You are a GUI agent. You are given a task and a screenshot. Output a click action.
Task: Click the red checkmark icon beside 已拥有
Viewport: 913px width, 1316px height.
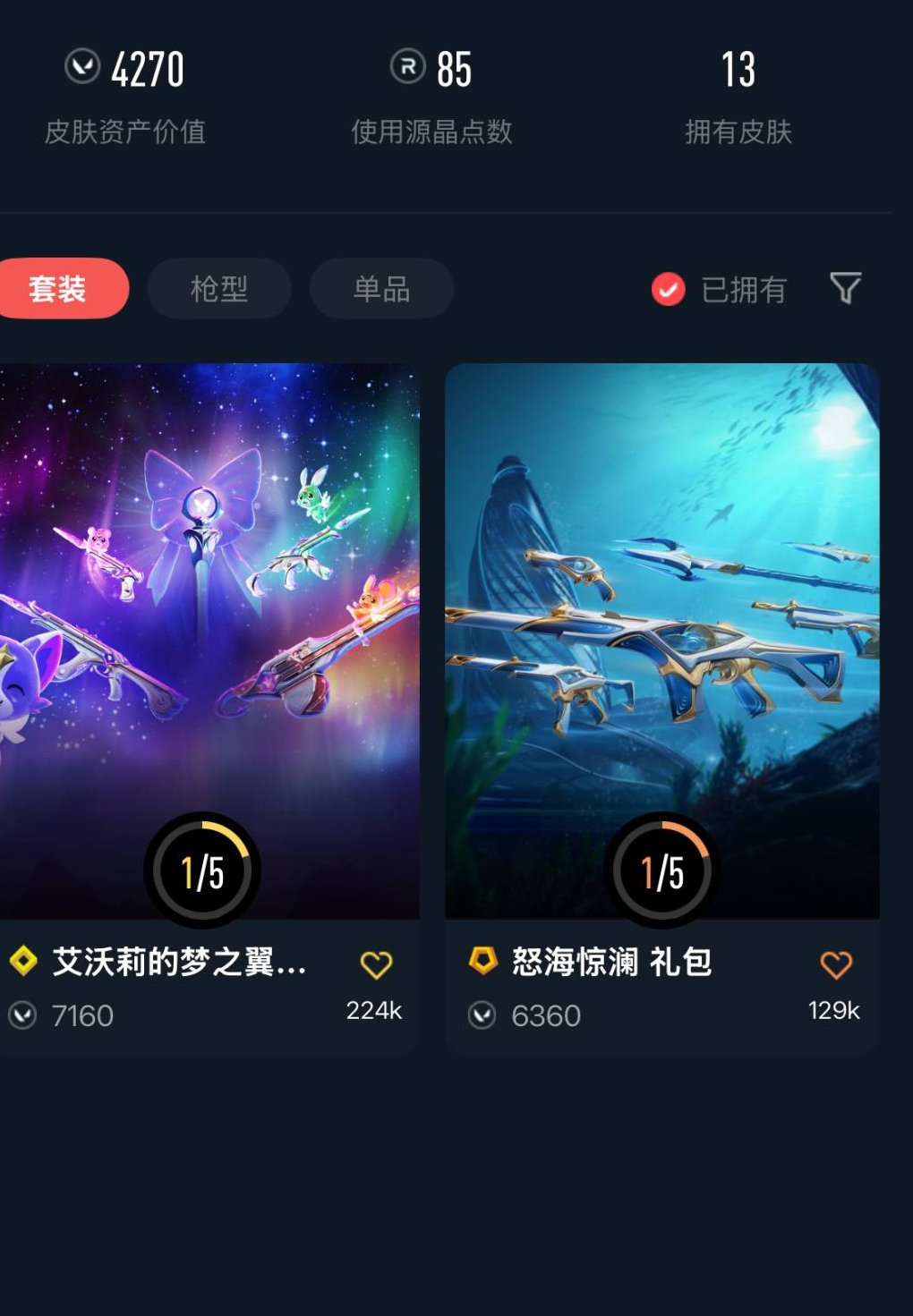[x=669, y=289]
